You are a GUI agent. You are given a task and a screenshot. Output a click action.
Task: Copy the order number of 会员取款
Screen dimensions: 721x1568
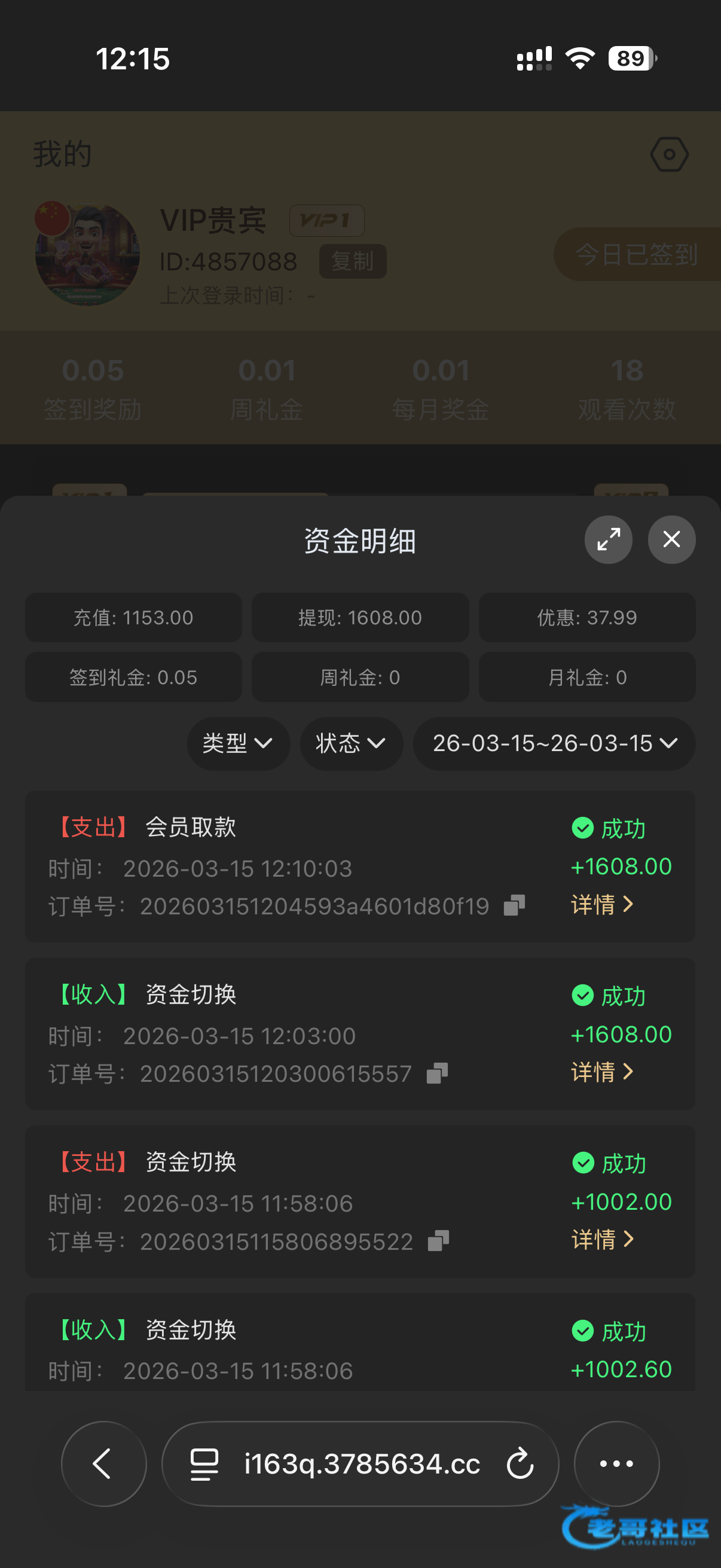514,905
